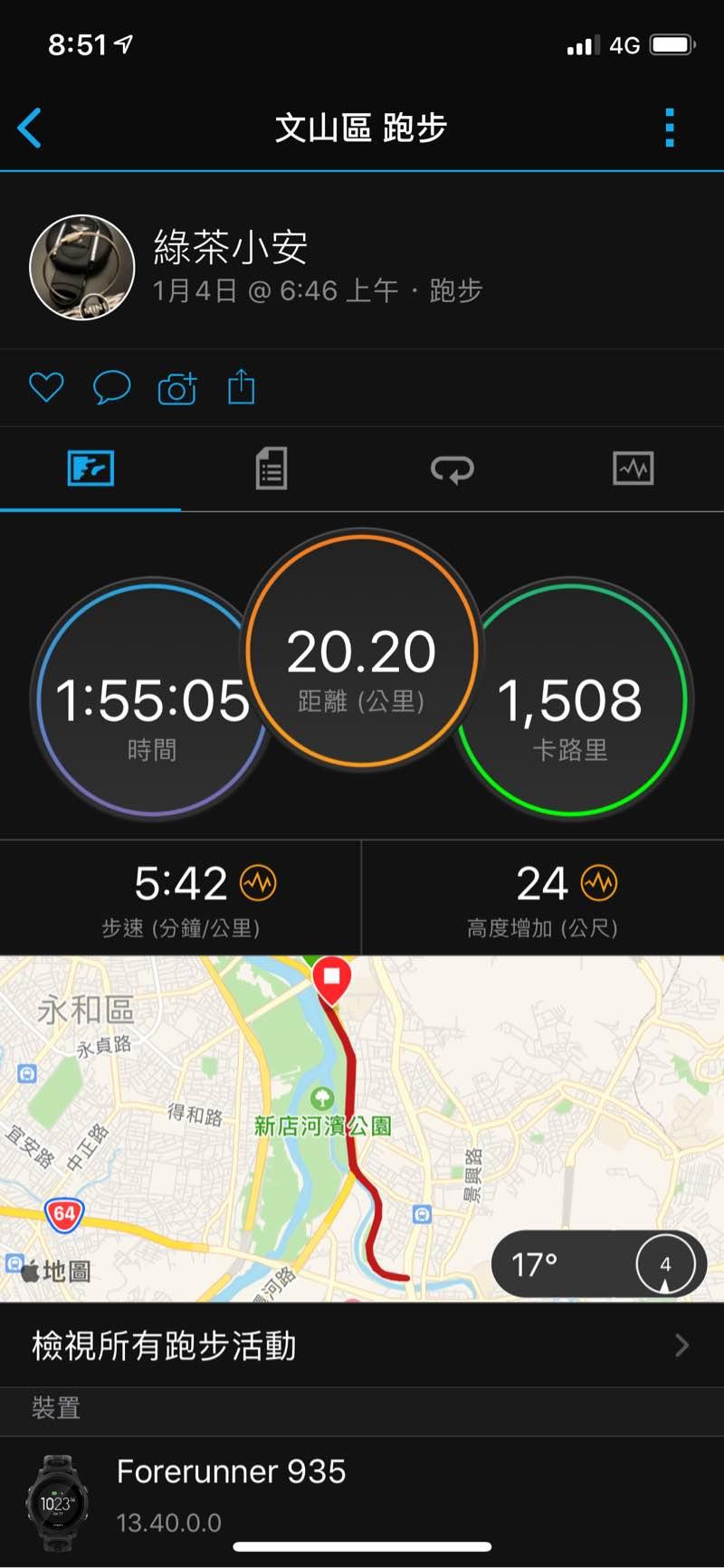This screenshot has height=1568, width=724.
Task: Open 綠茶小安's profile picture
Action: (x=82, y=268)
